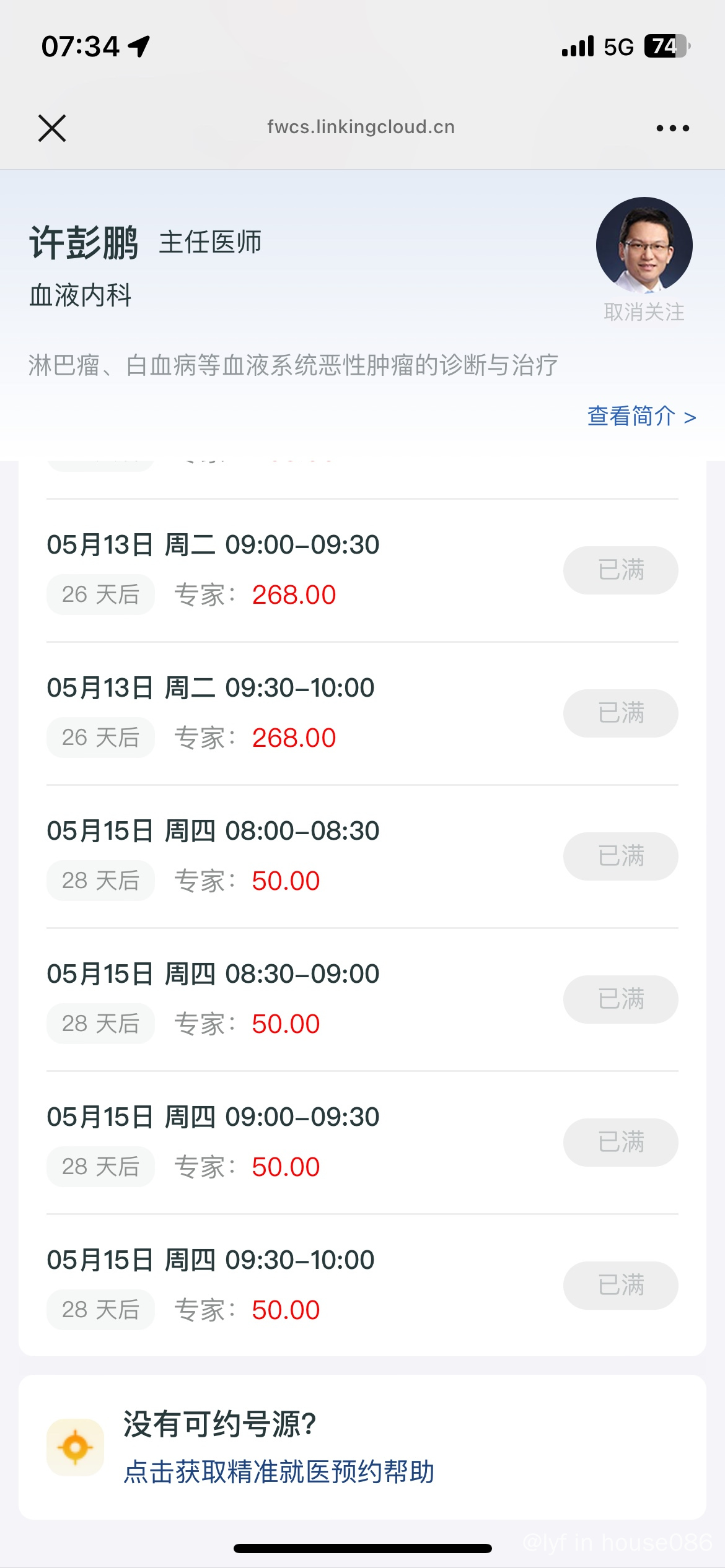
Task: Tap 已满 for 05月15日 08:30–09:00 slot
Action: (x=620, y=1000)
